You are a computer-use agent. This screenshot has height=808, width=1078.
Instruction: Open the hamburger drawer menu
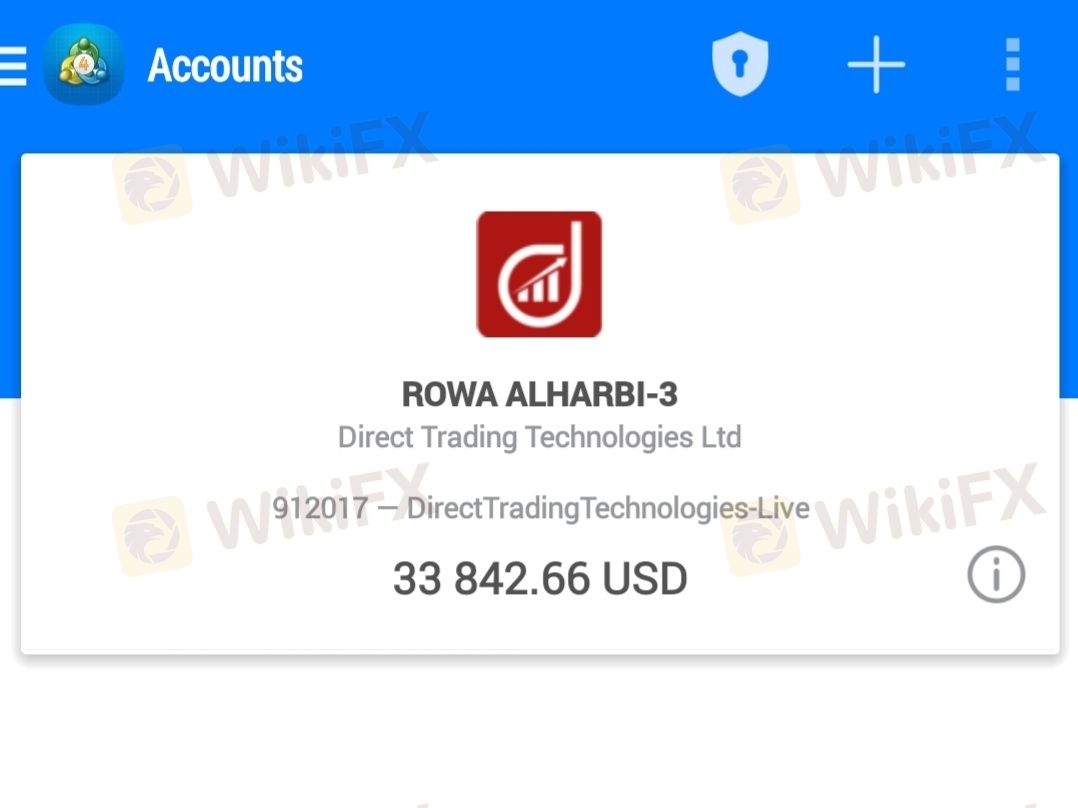[13, 66]
